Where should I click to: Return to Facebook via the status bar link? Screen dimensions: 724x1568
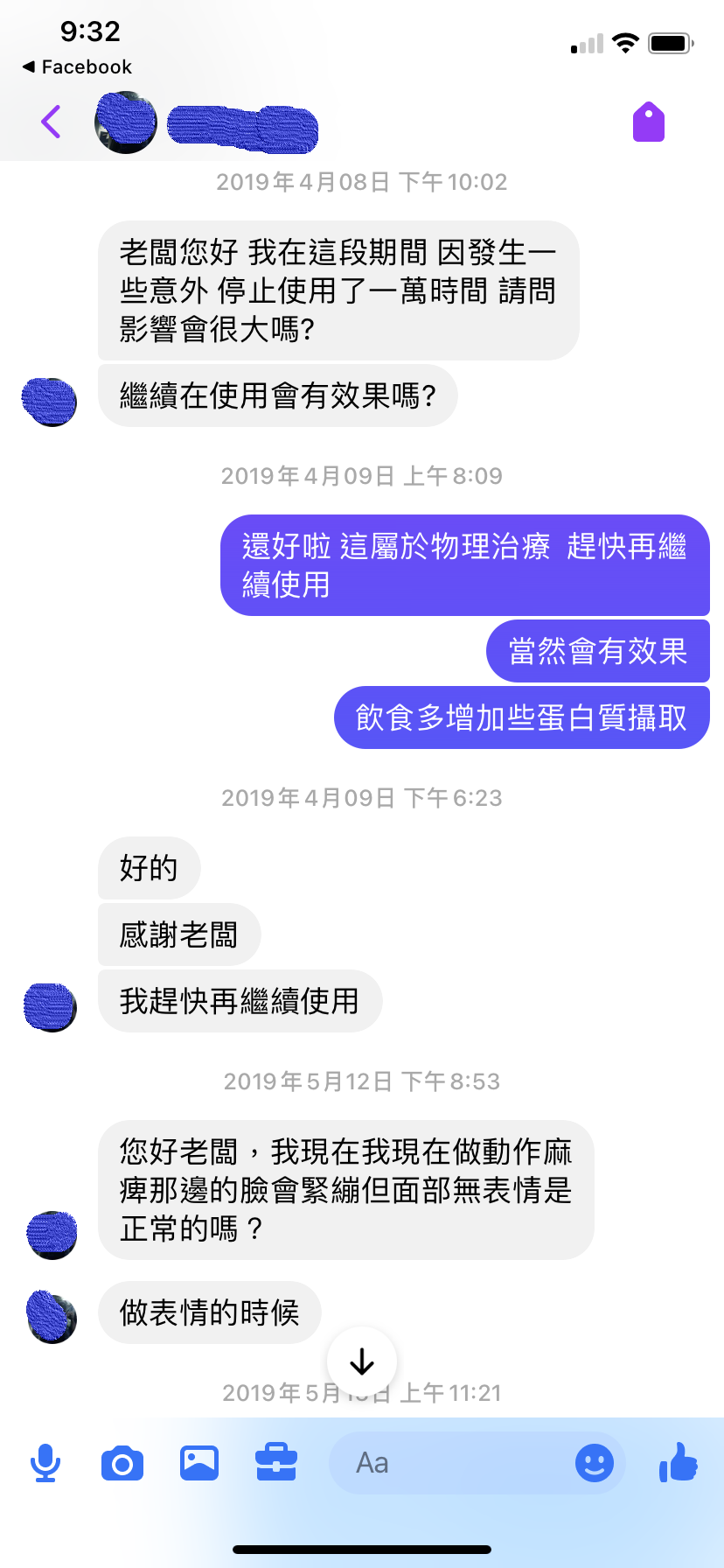77,67
